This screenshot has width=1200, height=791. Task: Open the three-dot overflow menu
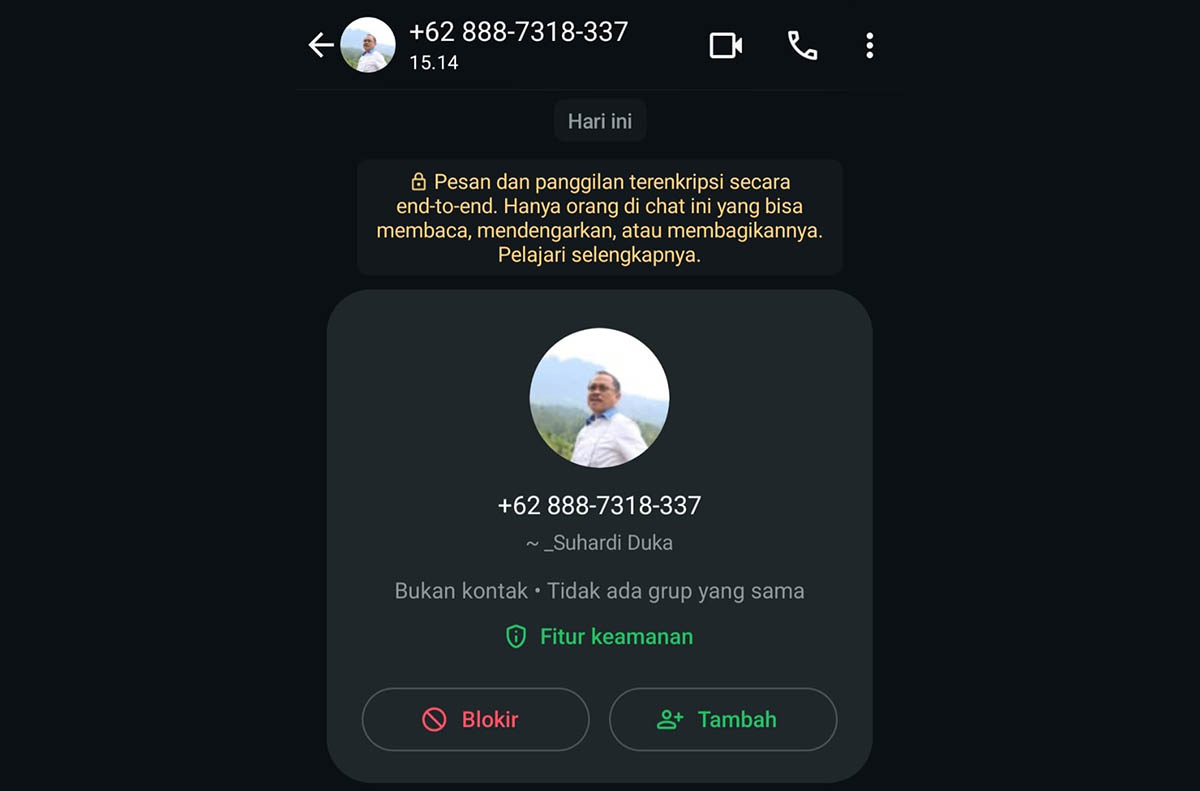pos(869,45)
